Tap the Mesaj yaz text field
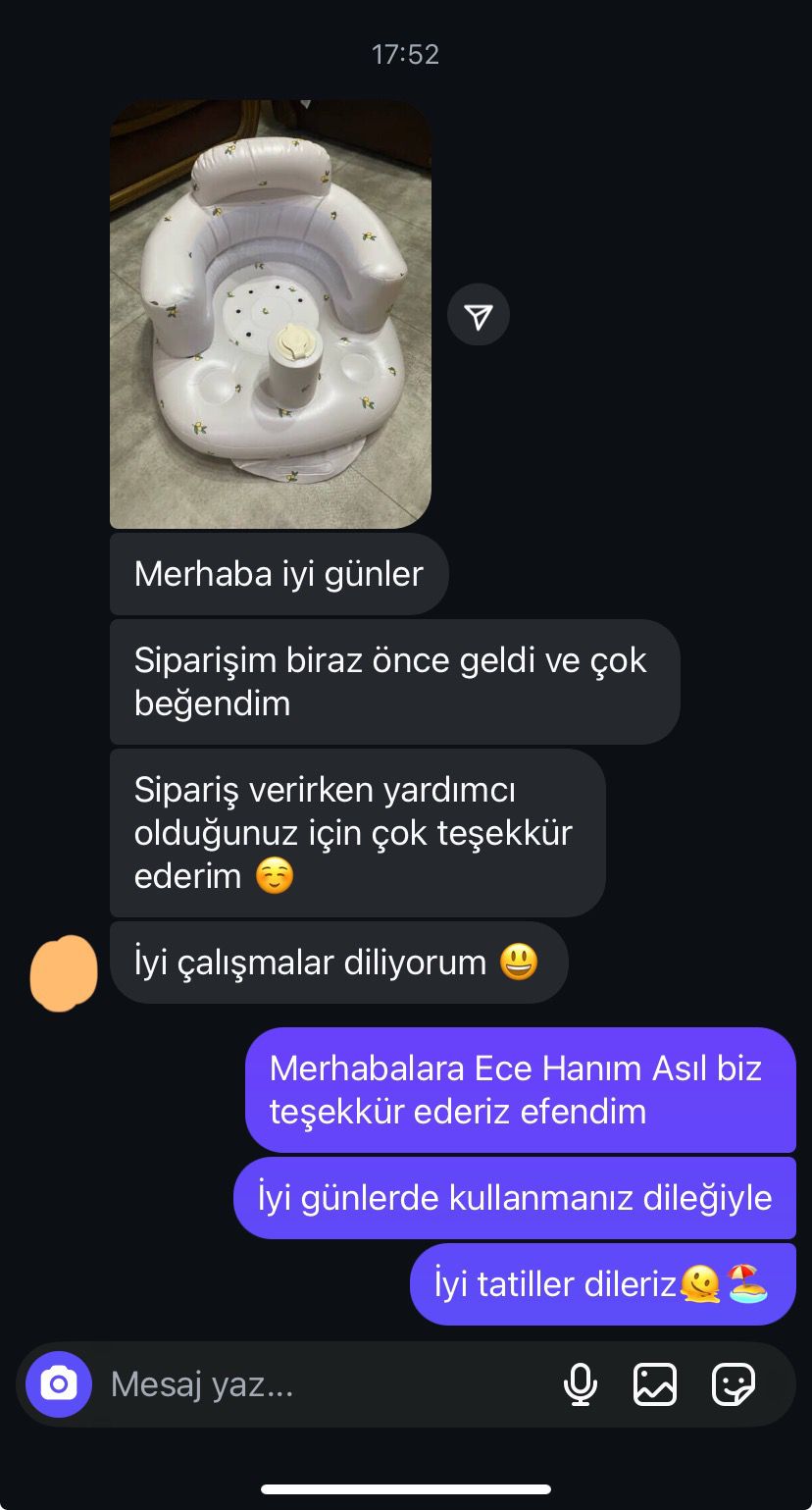Screen dimensions: 812x1510 pyautogui.click(x=324, y=1384)
